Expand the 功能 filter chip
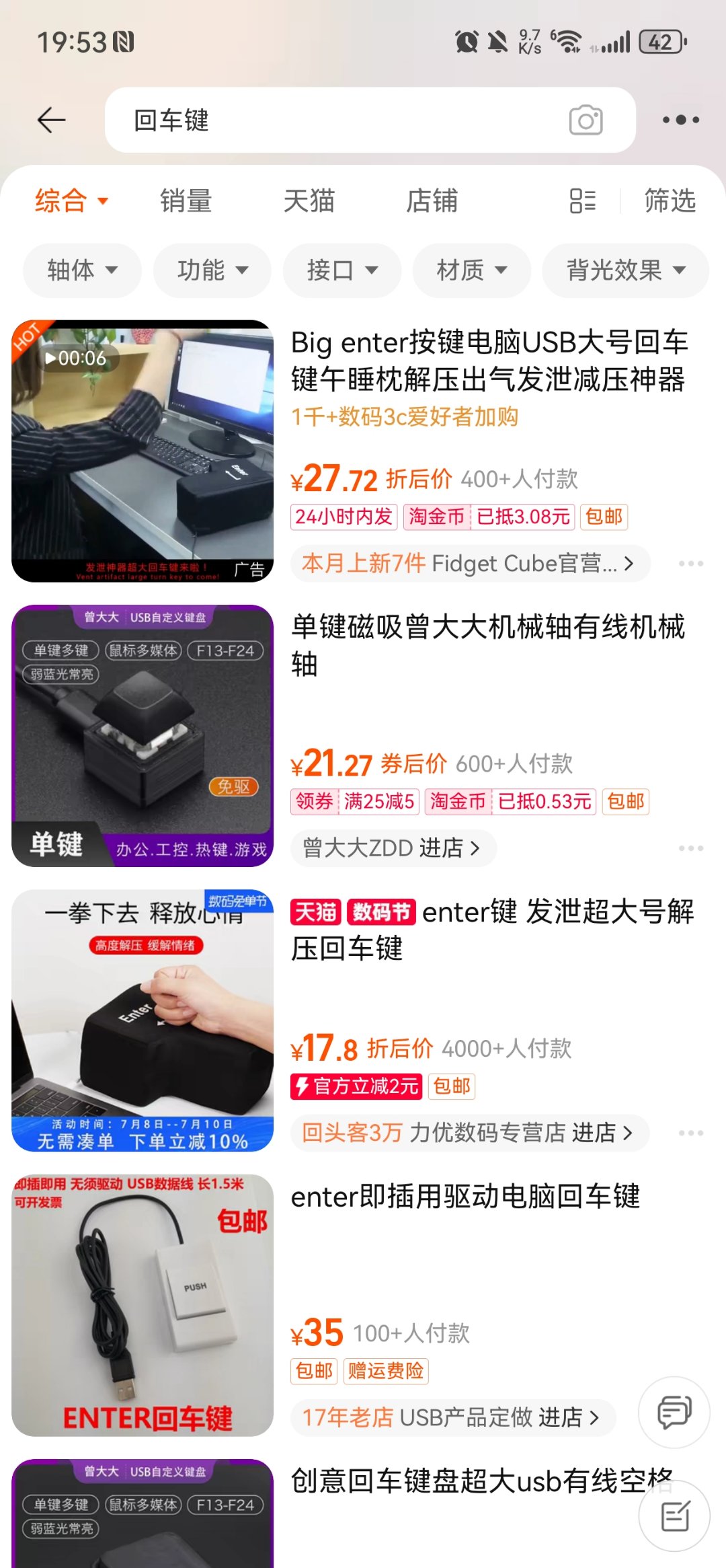Viewport: 726px width, 1568px height. (x=212, y=270)
